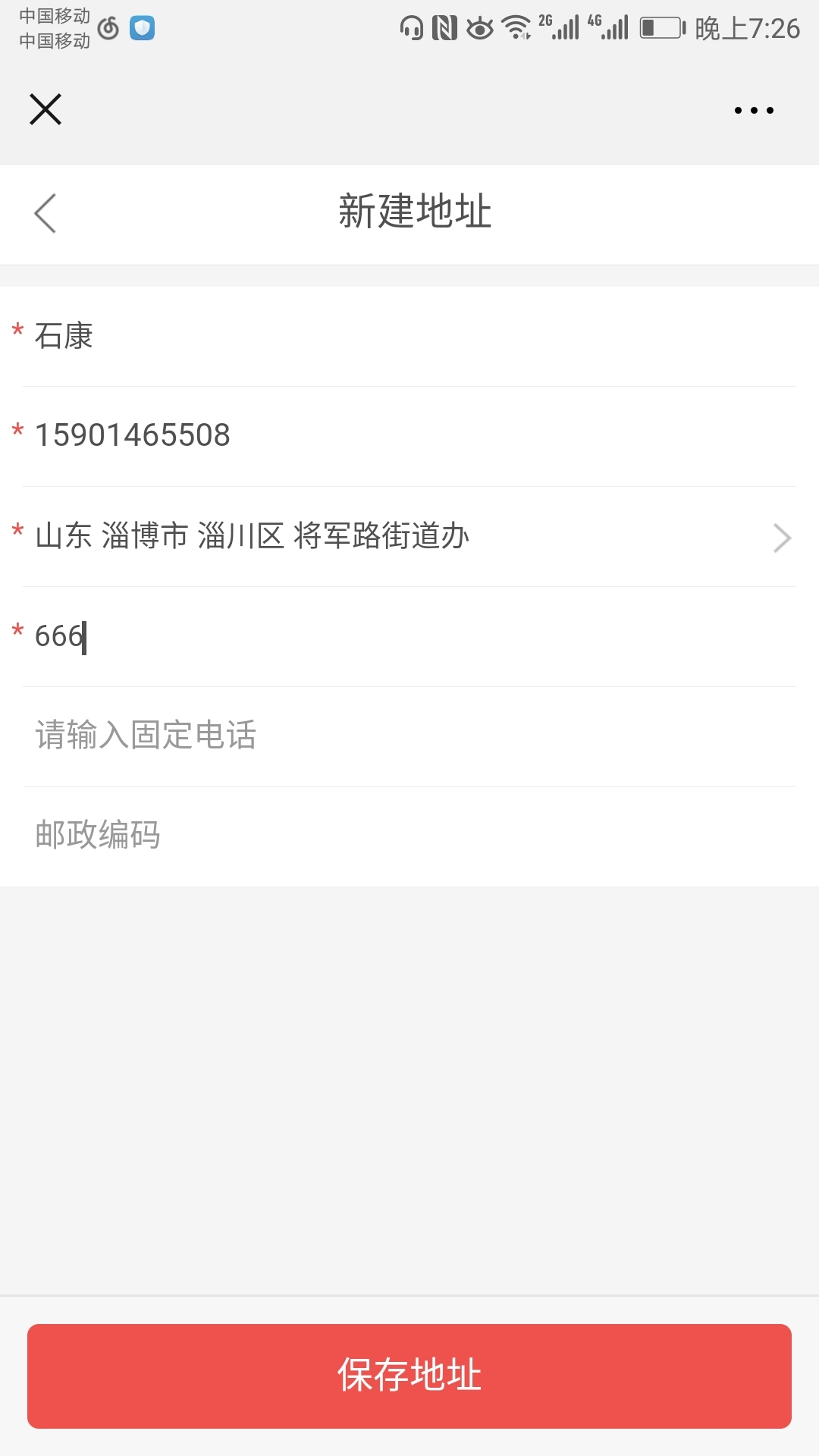This screenshot has height=1456, width=819.
Task: Close the mini-program with the X icon
Action: 45,109
